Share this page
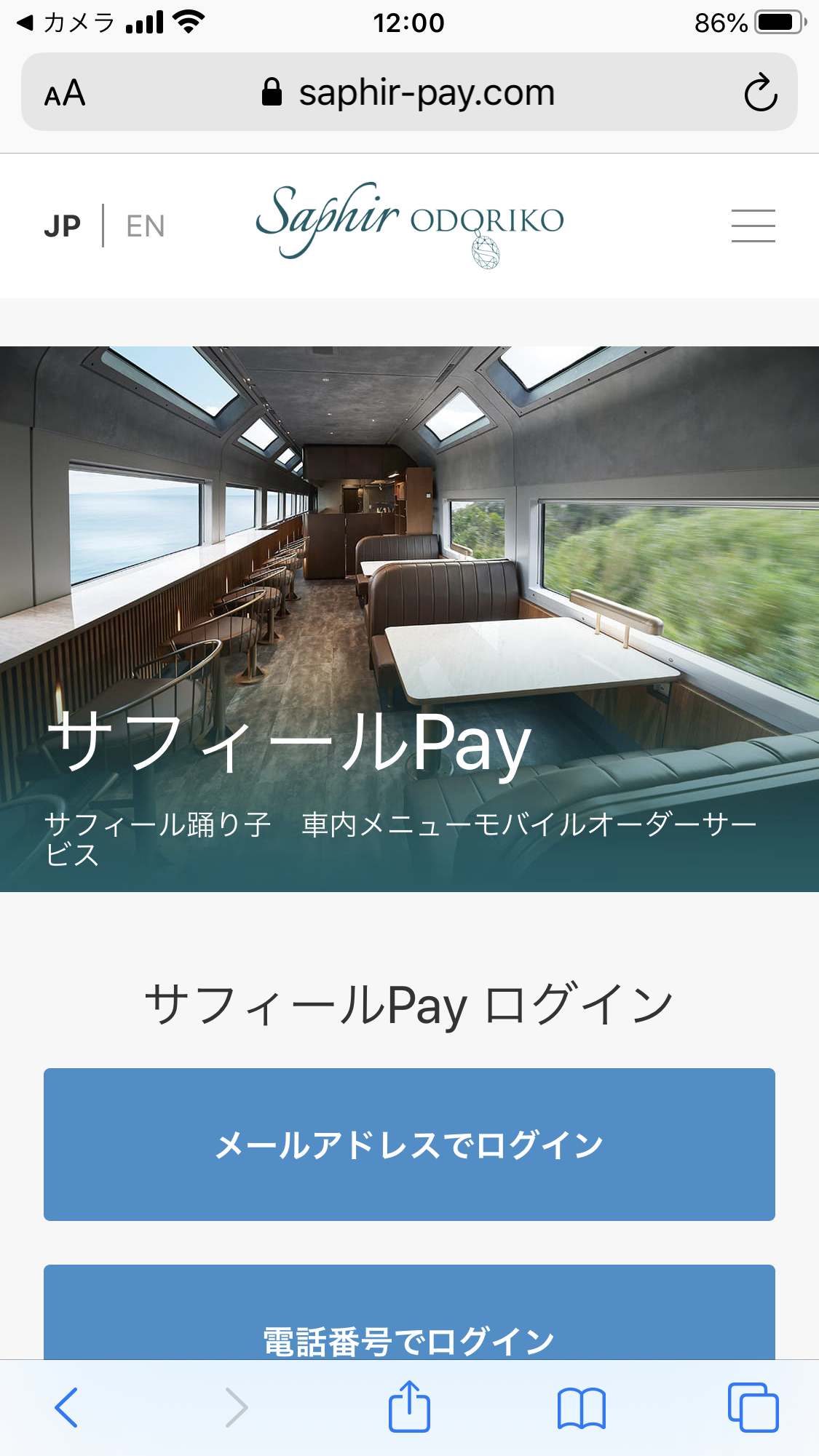 [x=409, y=1407]
